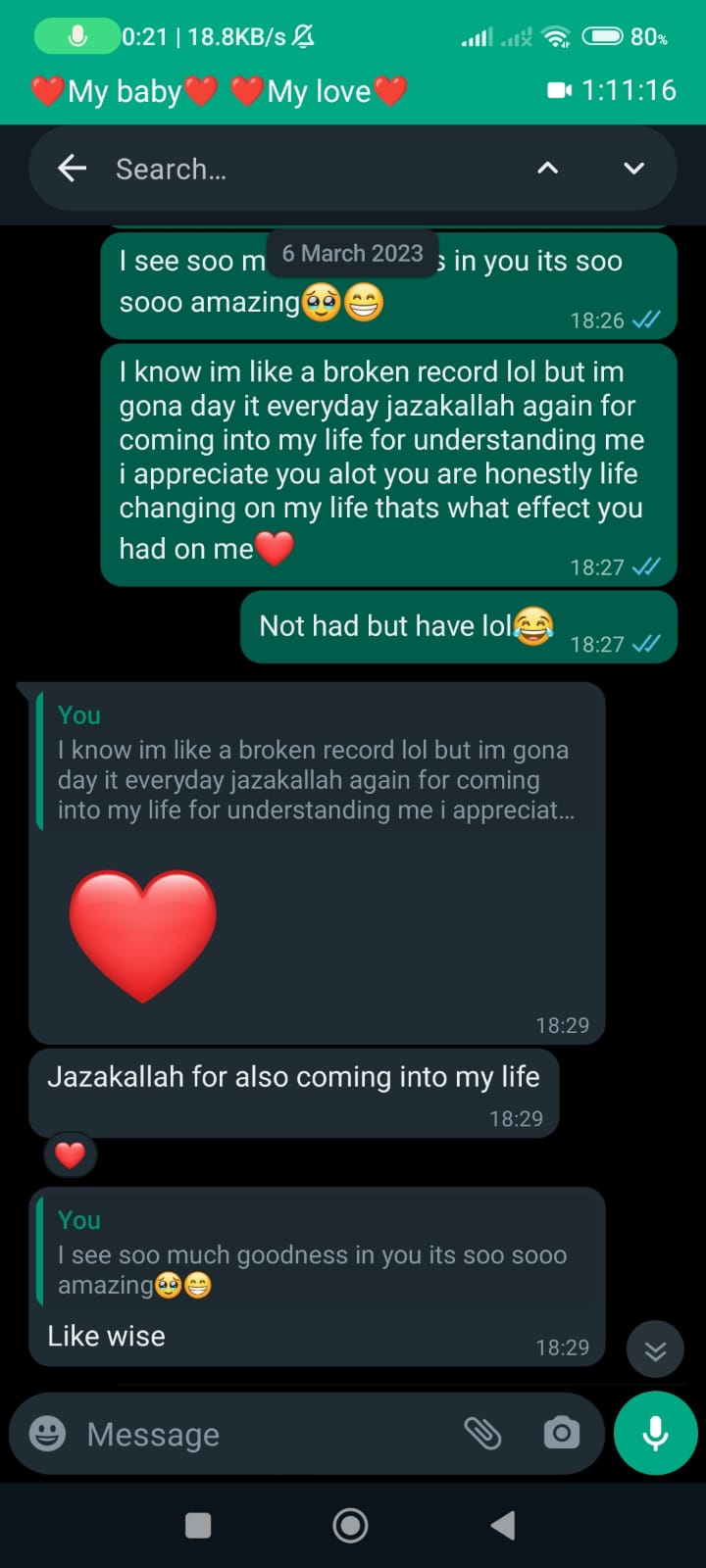The width and height of the screenshot is (706, 1568).
Task: Return to the ongoing video call banner
Action: pyautogui.click(x=353, y=91)
